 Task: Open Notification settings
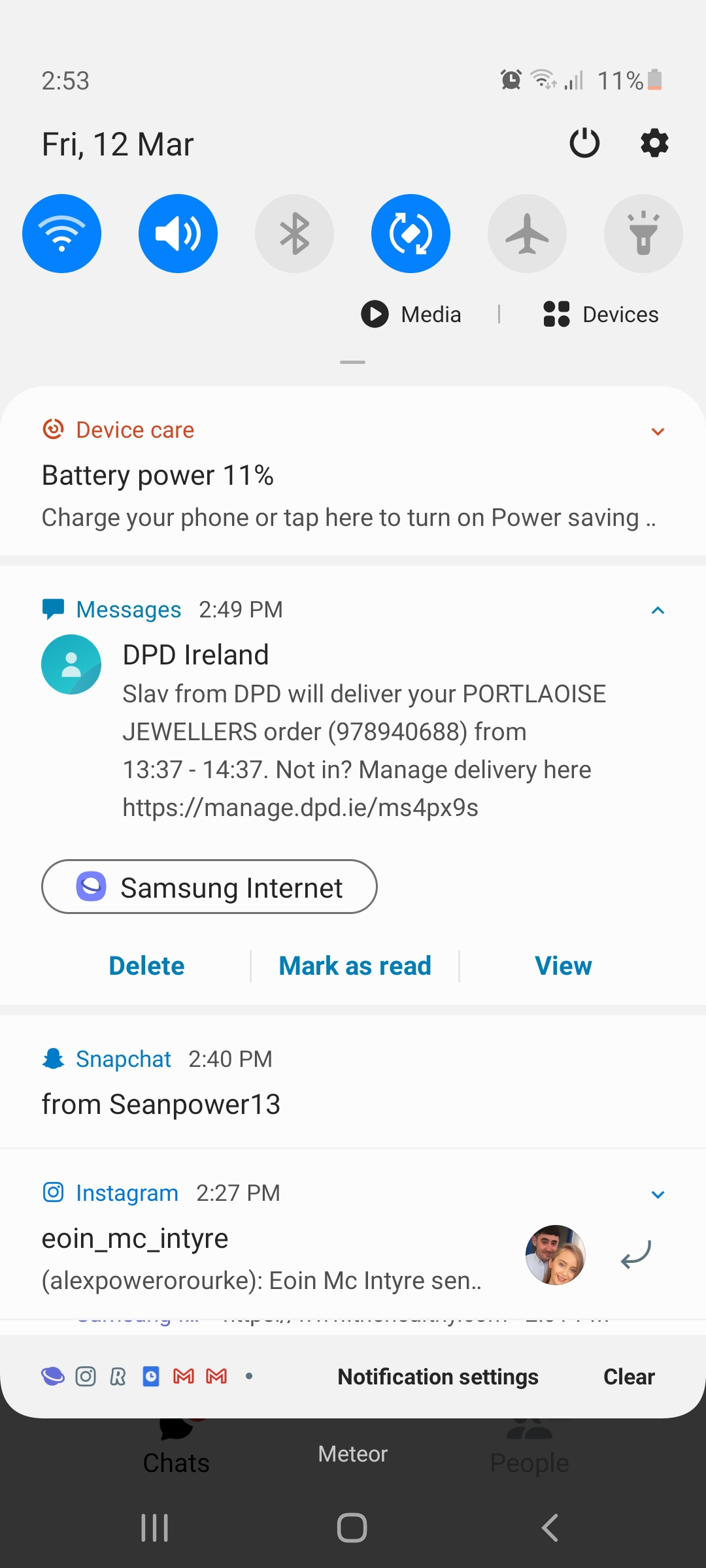(x=438, y=1377)
